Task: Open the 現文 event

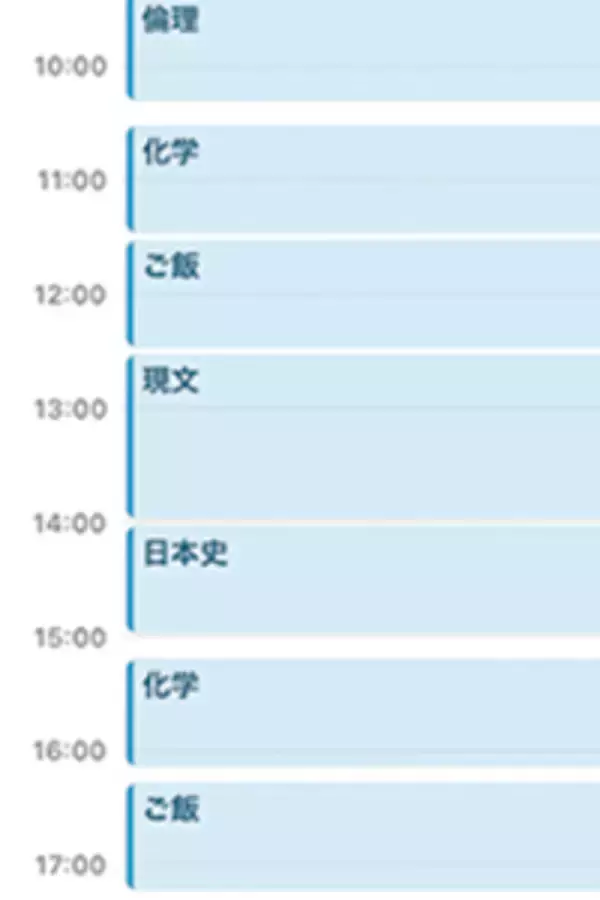Action: coord(365,435)
